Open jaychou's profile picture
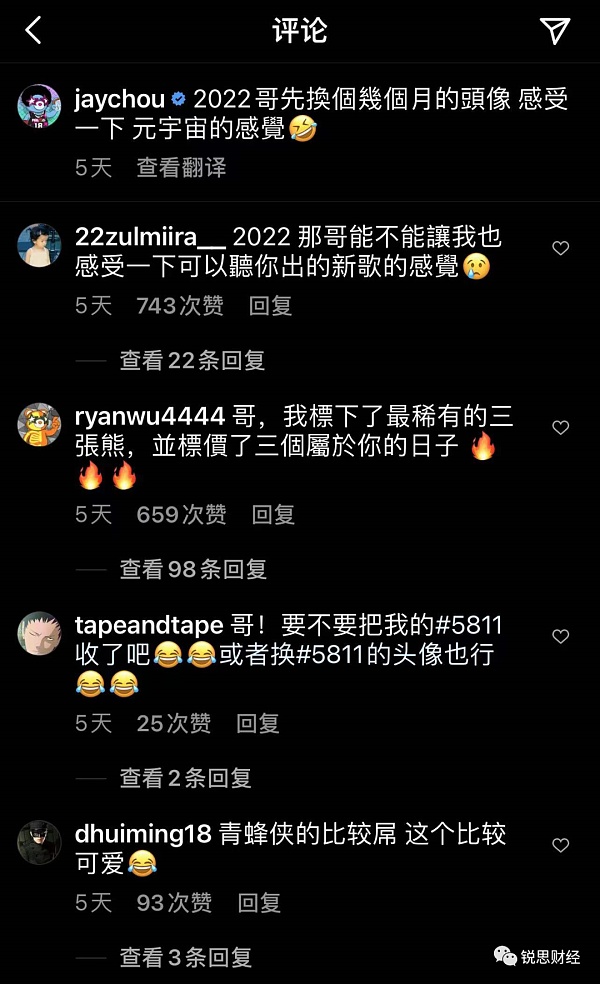This screenshot has width=600, height=984. click(x=40, y=105)
